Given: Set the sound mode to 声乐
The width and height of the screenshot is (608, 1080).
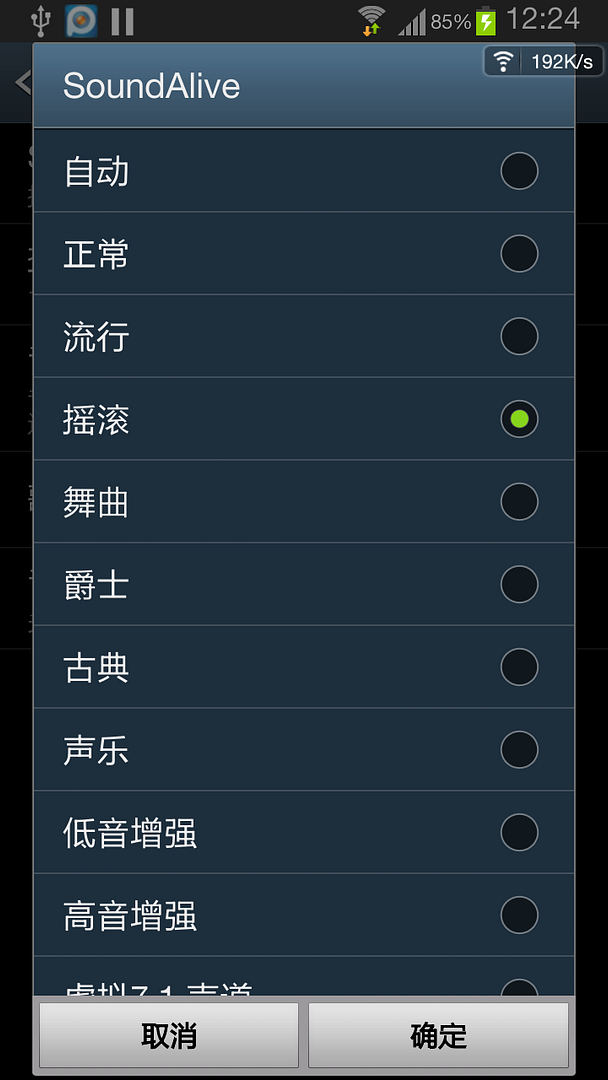Looking at the screenshot, I should tap(304, 750).
